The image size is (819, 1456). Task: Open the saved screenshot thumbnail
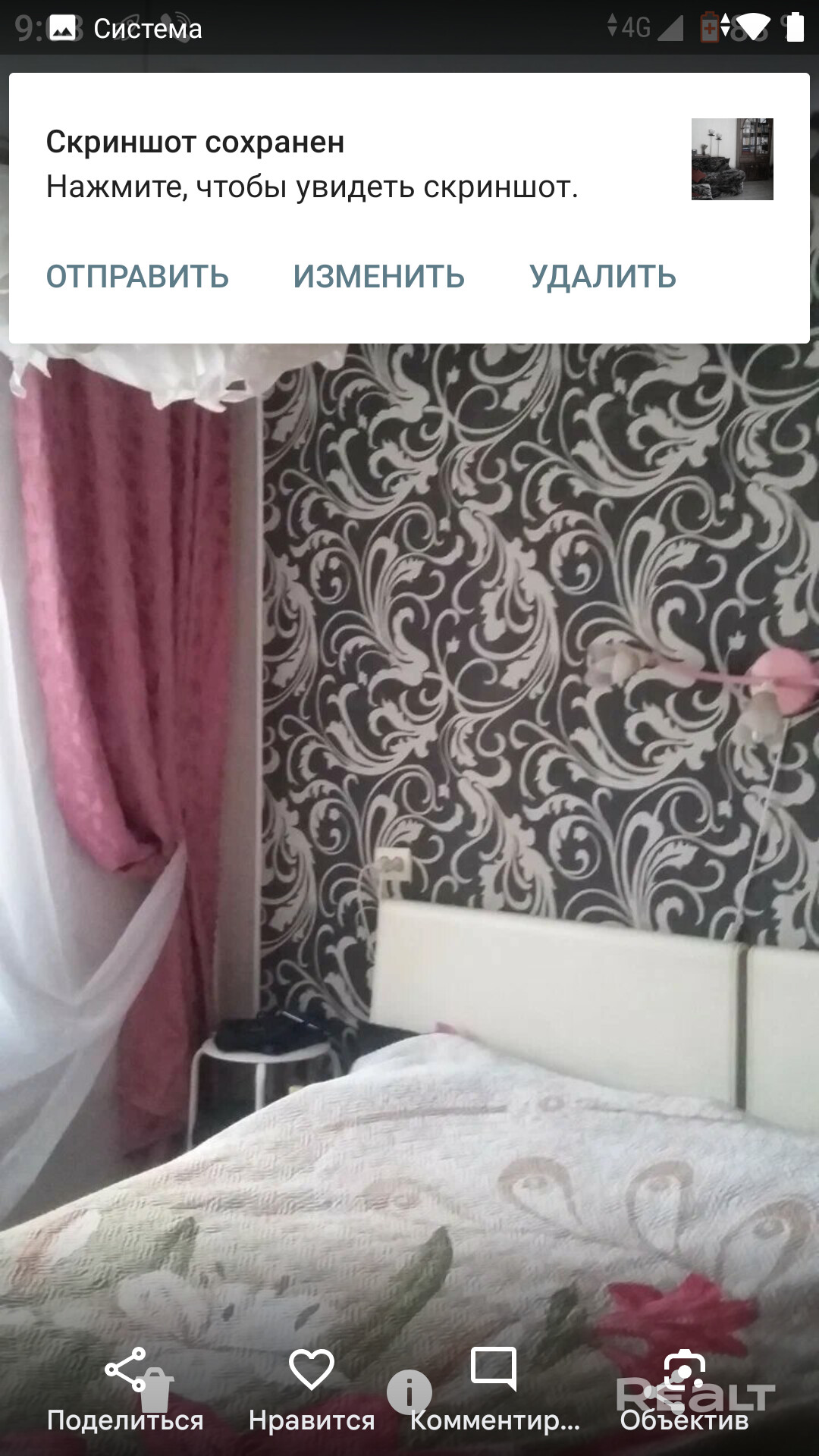click(x=732, y=159)
